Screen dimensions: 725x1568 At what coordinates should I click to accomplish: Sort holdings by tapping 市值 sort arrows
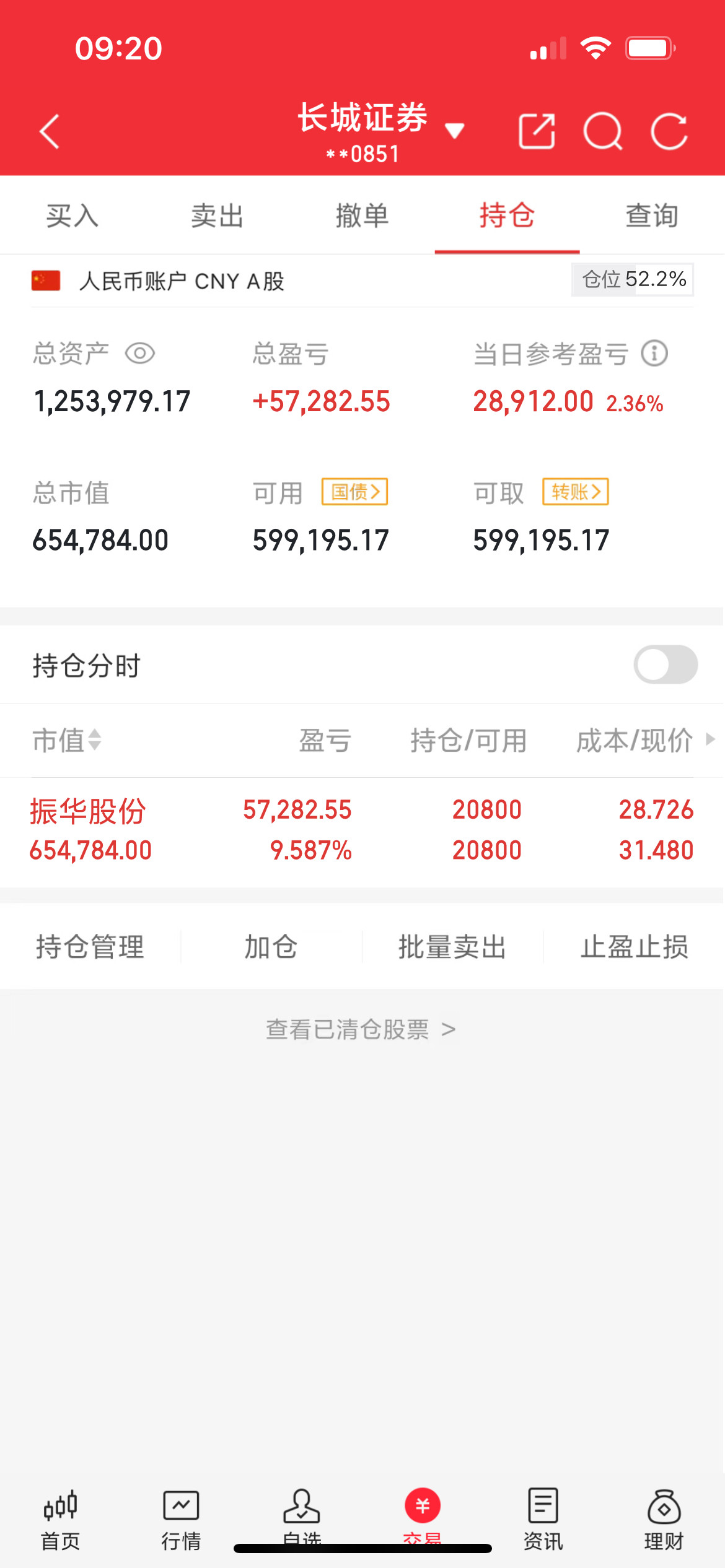93,741
